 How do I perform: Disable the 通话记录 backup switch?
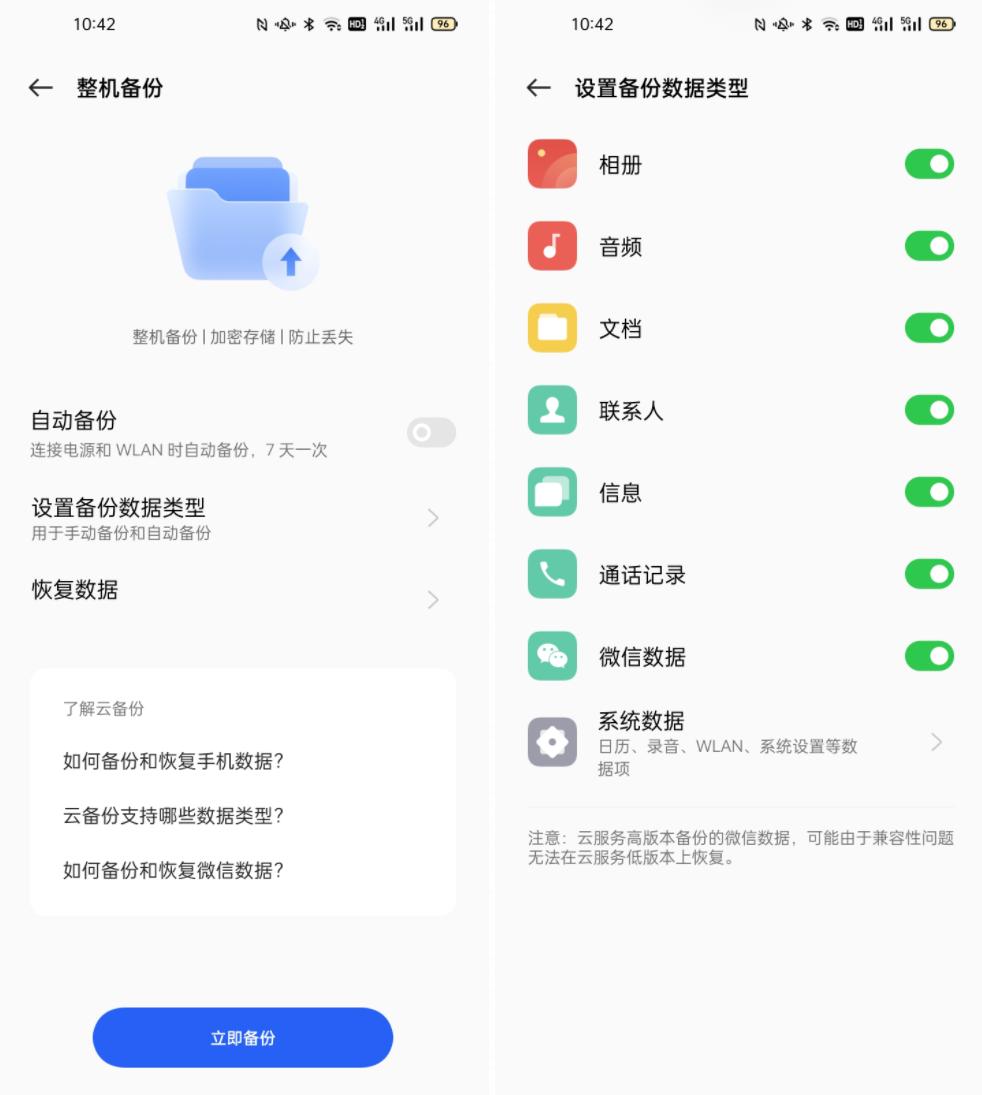929,574
